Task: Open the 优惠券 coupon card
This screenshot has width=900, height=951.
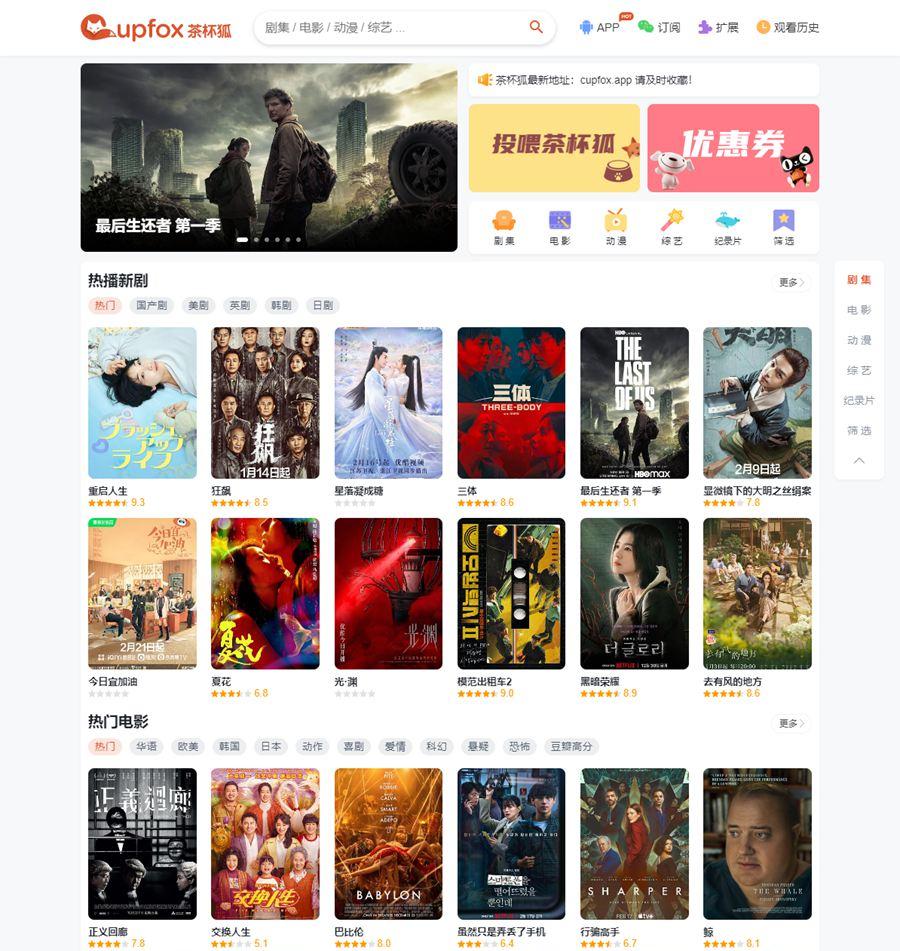Action: [733, 148]
